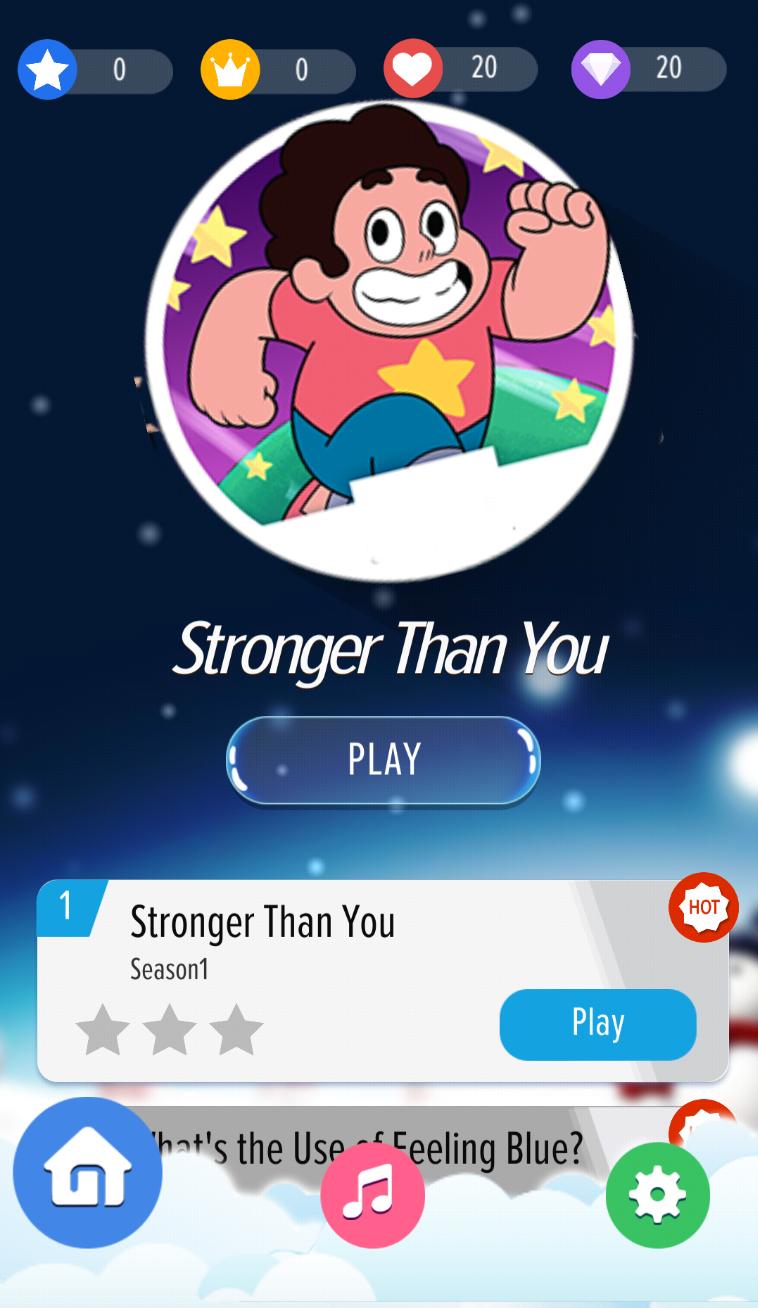Tap the red heart lives counter
Screen dimensions: 758x1308
point(459,69)
